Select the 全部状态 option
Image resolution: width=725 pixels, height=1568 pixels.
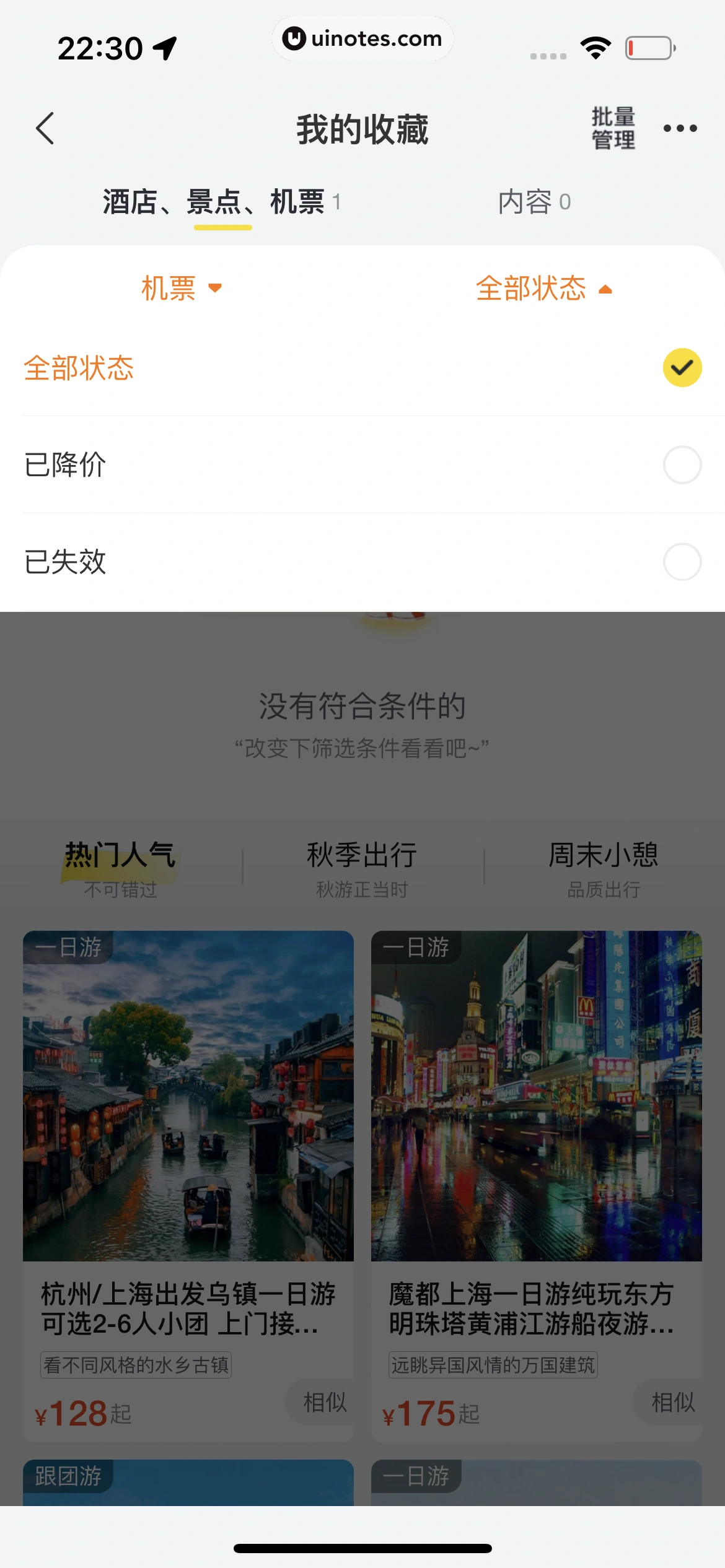(x=362, y=368)
